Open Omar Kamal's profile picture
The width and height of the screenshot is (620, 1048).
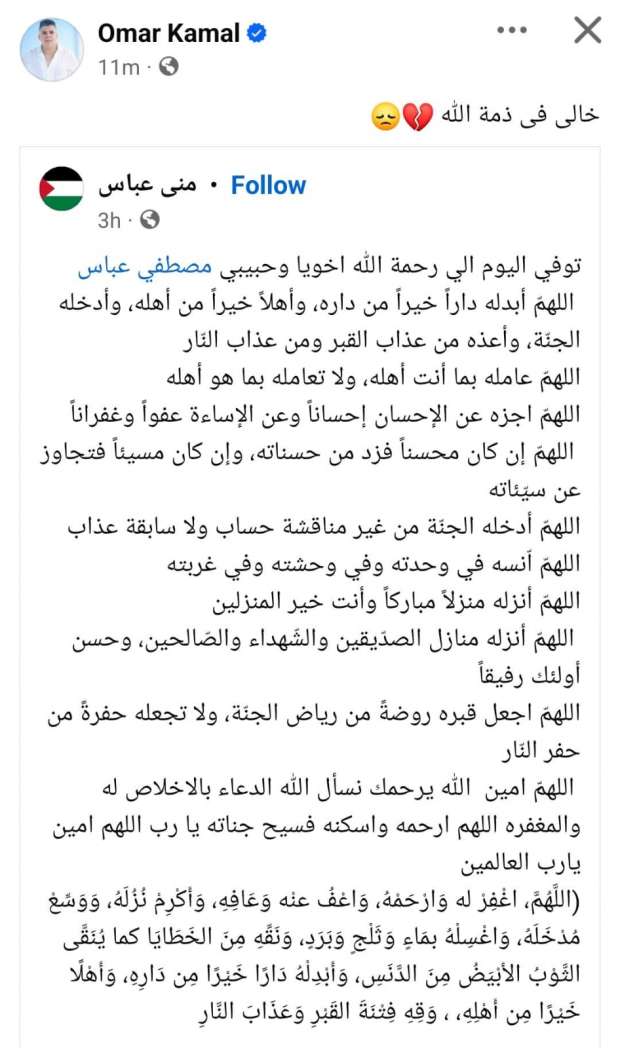pos(51,49)
